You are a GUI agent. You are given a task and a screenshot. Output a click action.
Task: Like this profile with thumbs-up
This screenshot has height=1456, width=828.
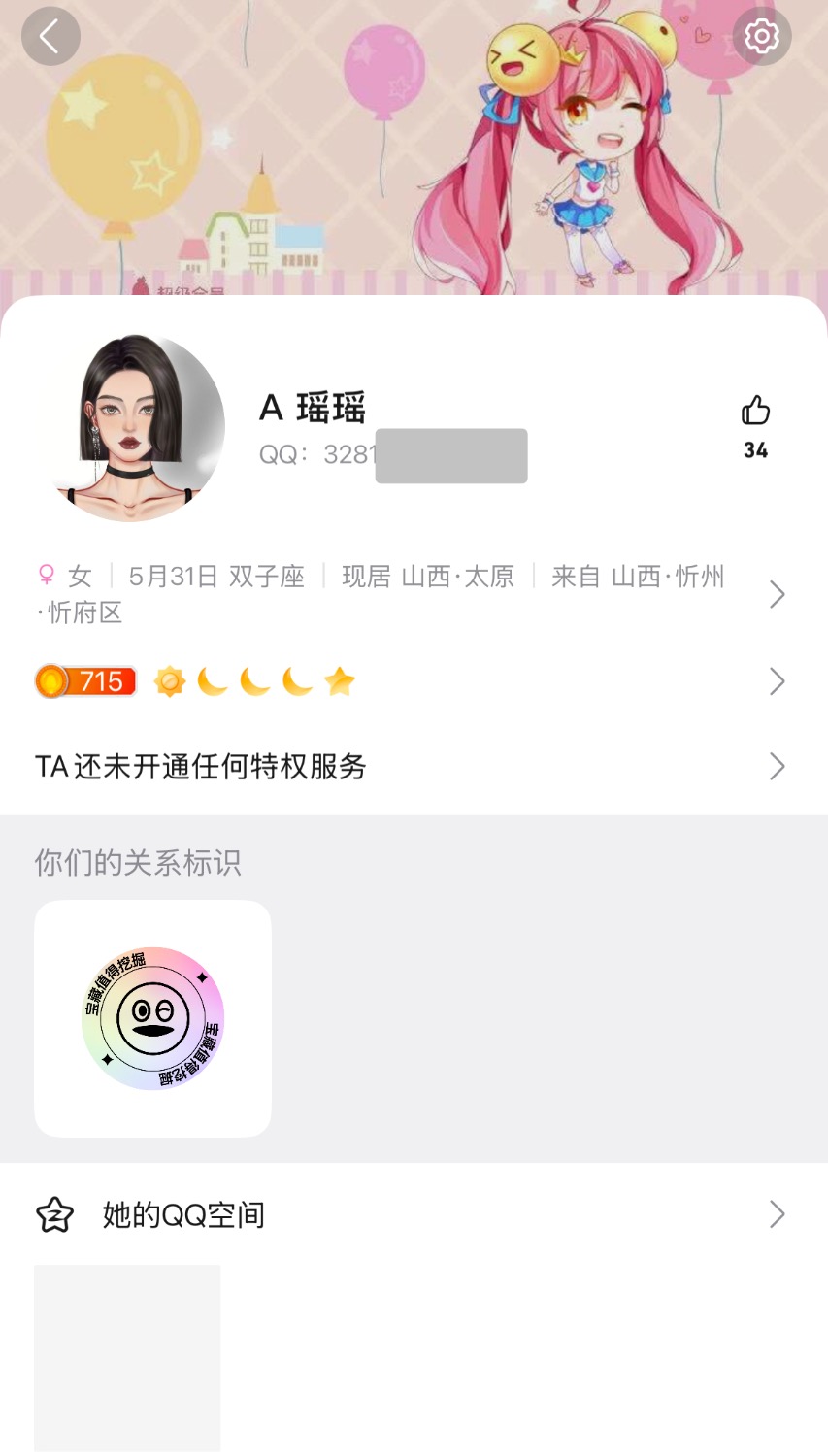coord(755,412)
